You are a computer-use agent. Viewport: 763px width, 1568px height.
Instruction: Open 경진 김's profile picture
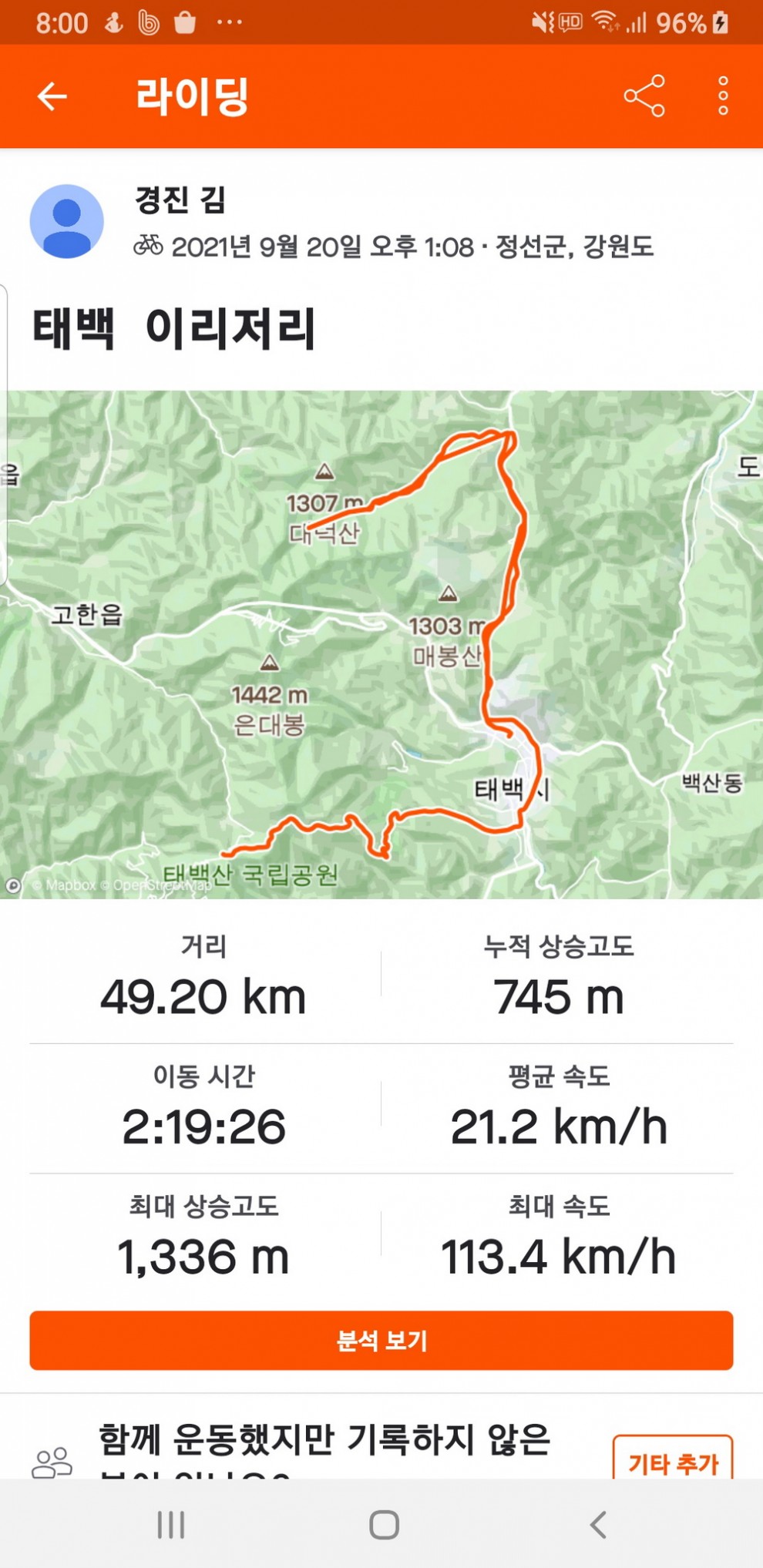coord(67,222)
